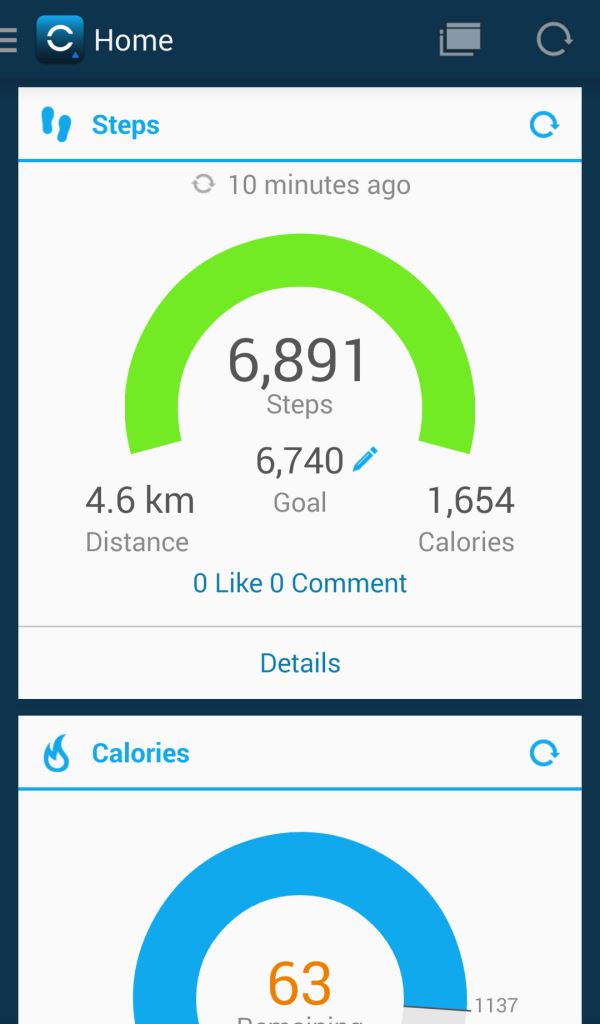This screenshot has width=600, height=1024.
Task: View Steps details
Action: [300, 663]
